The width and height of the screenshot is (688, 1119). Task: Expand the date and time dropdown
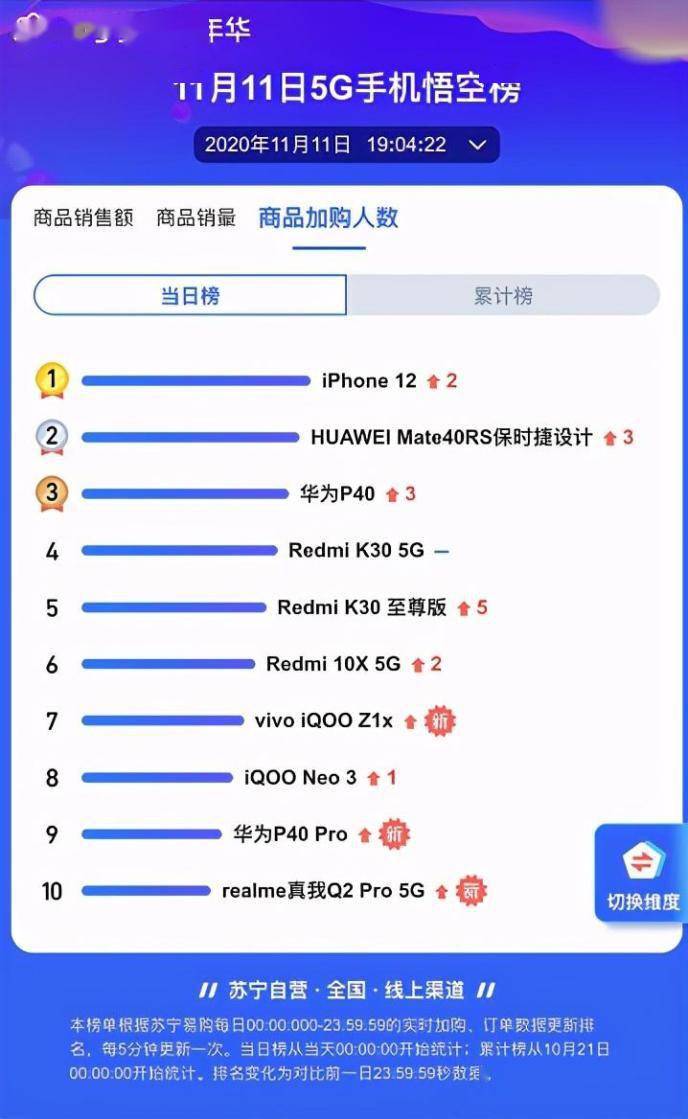347,145
